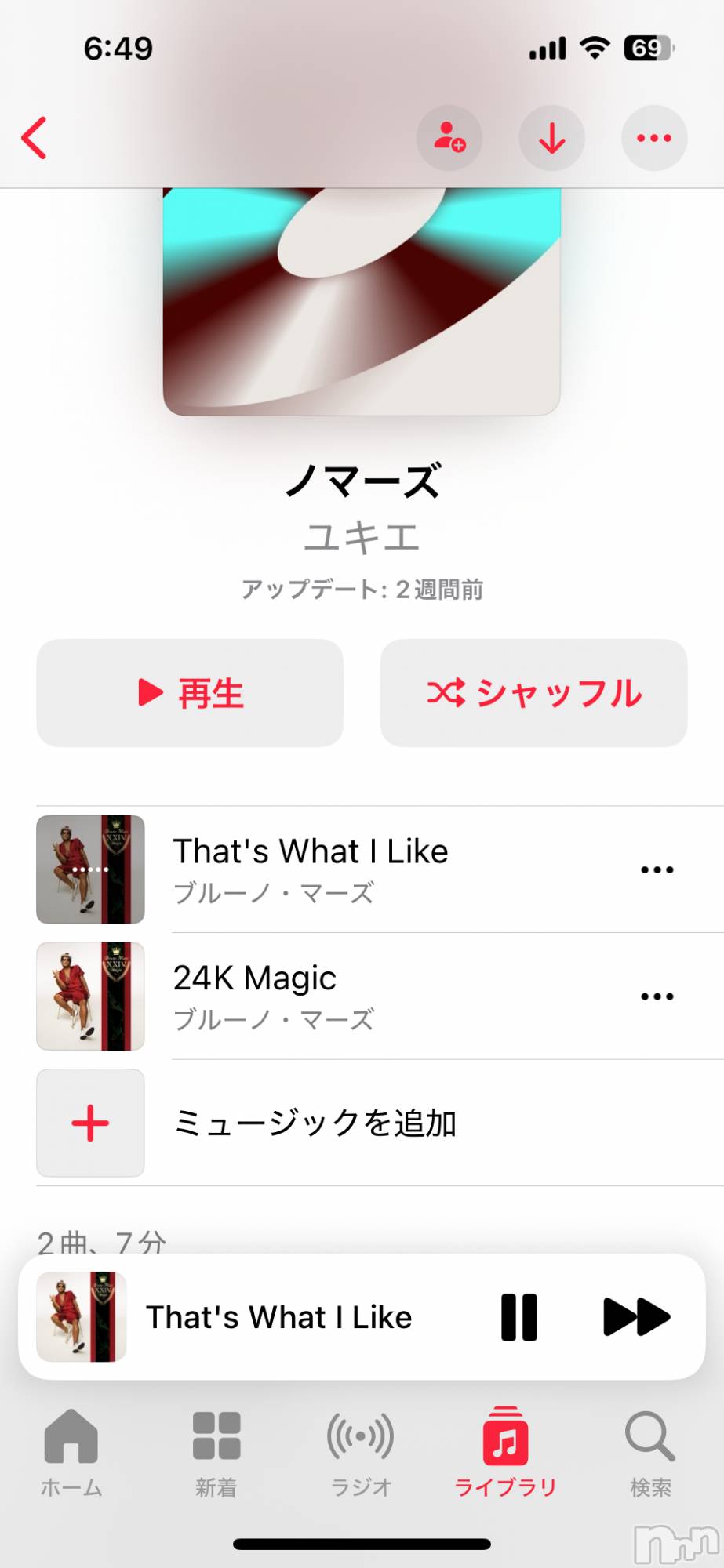
Task: Tap the add collaborator person icon
Action: pos(449,138)
